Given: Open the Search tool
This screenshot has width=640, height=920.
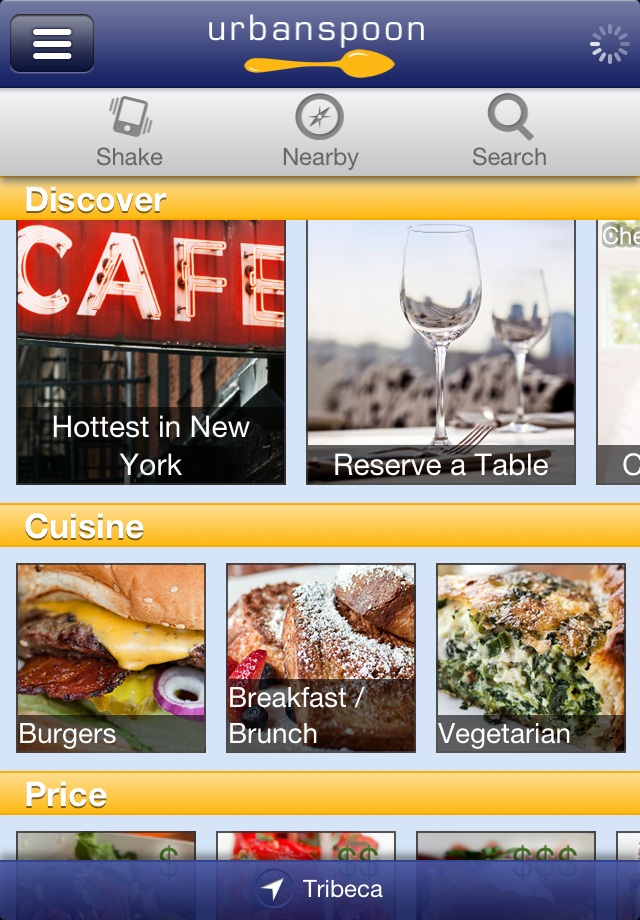Looking at the screenshot, I should 509,132.
